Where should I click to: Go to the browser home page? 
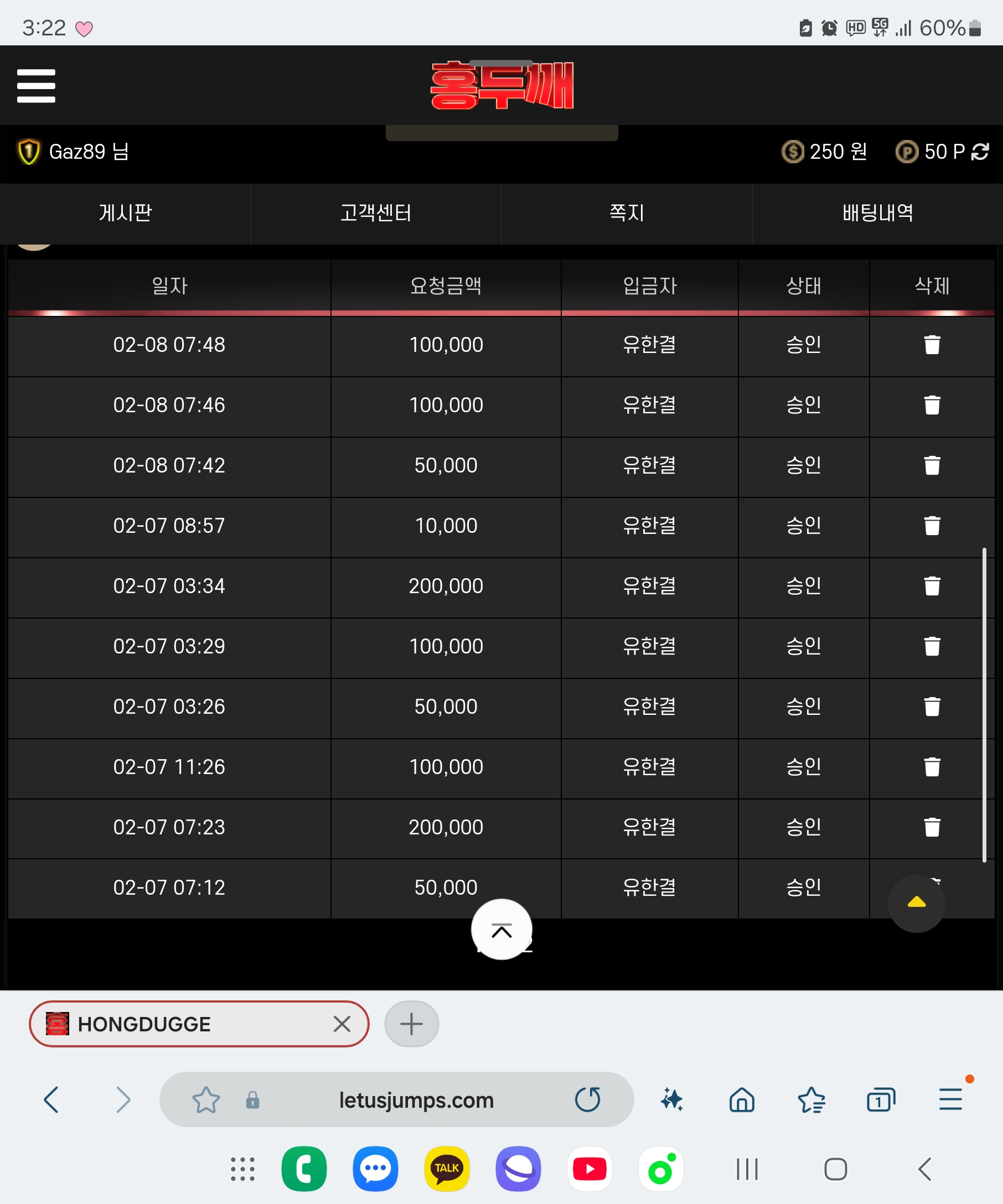point(742,1099)
